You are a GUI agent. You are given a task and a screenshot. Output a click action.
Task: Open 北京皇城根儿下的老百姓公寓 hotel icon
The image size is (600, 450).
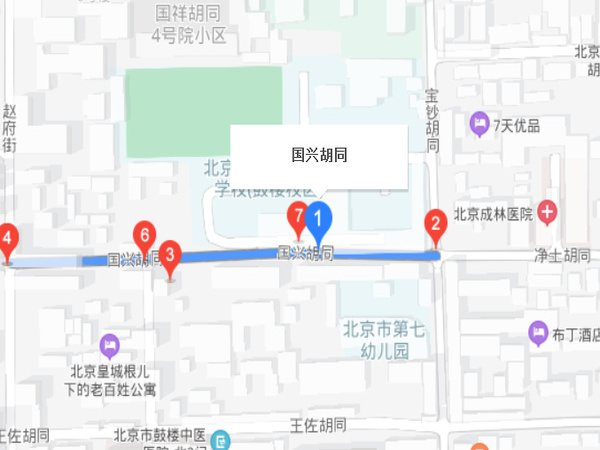[110, 347]
